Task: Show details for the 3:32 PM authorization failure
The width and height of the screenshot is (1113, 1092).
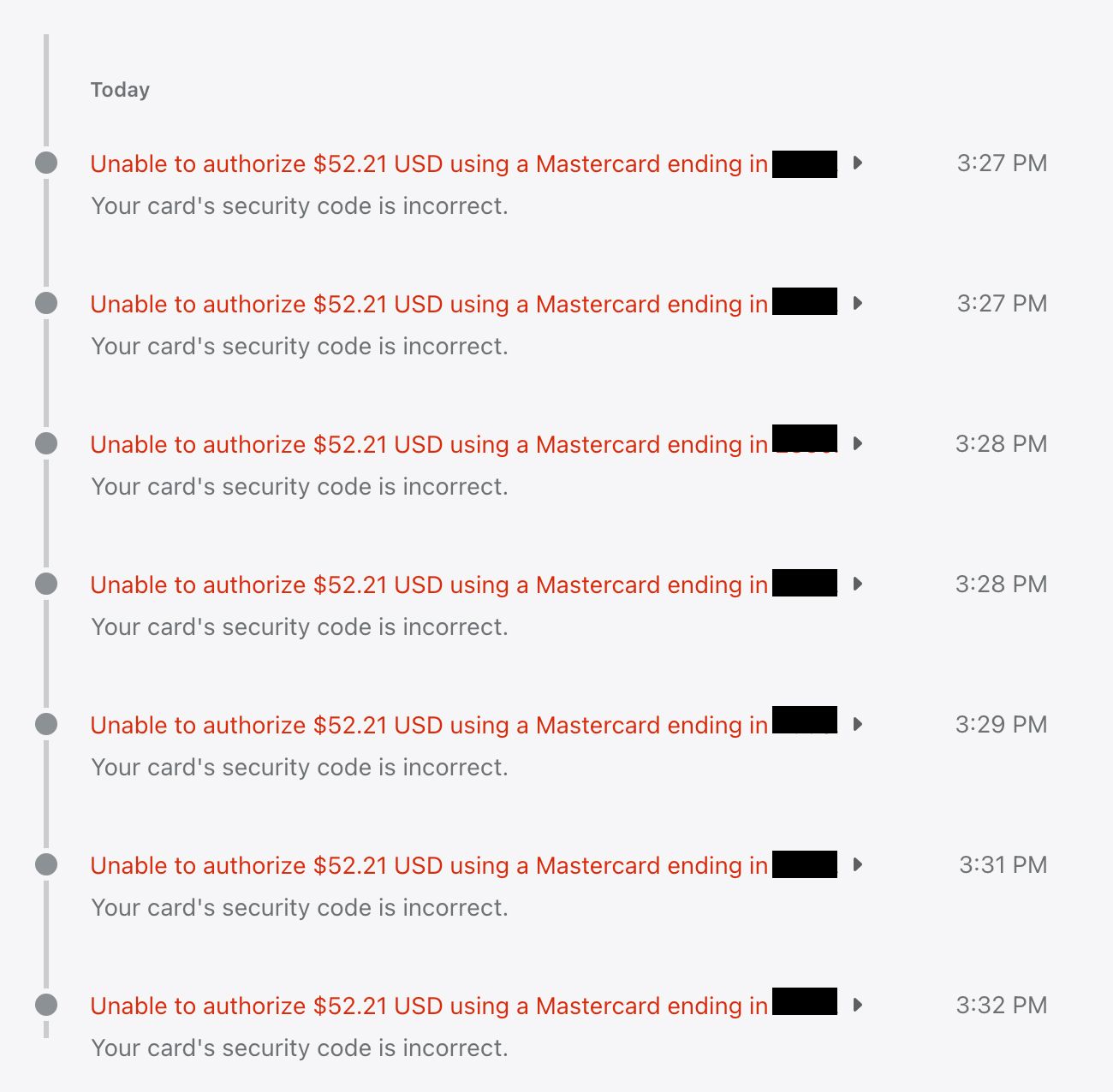Action: (x=857, y=1006)
